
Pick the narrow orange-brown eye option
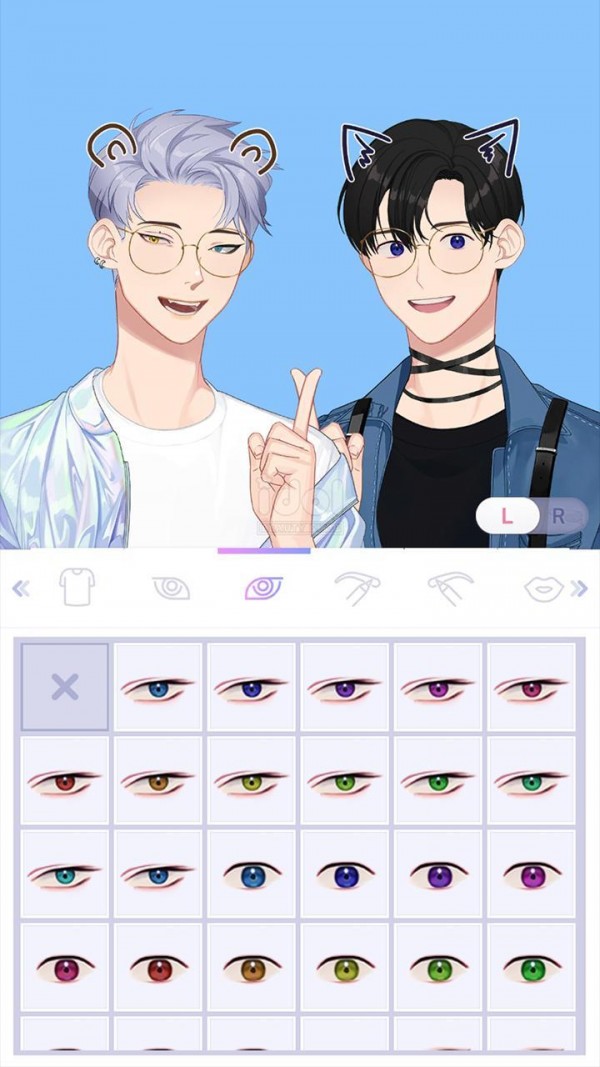click(x=158, y=781)
